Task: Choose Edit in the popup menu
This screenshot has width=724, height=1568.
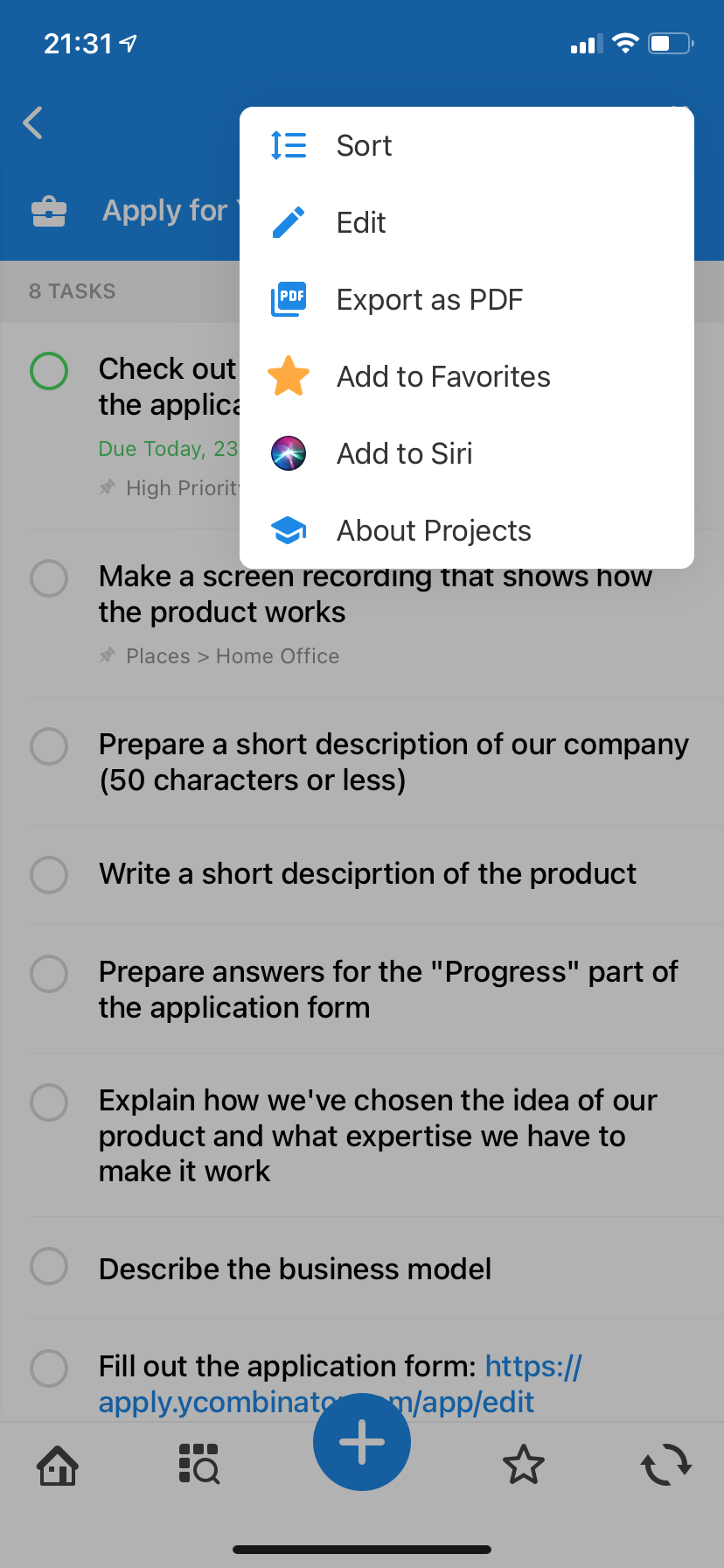Action: pyautogui.click(x=360, y=222)
